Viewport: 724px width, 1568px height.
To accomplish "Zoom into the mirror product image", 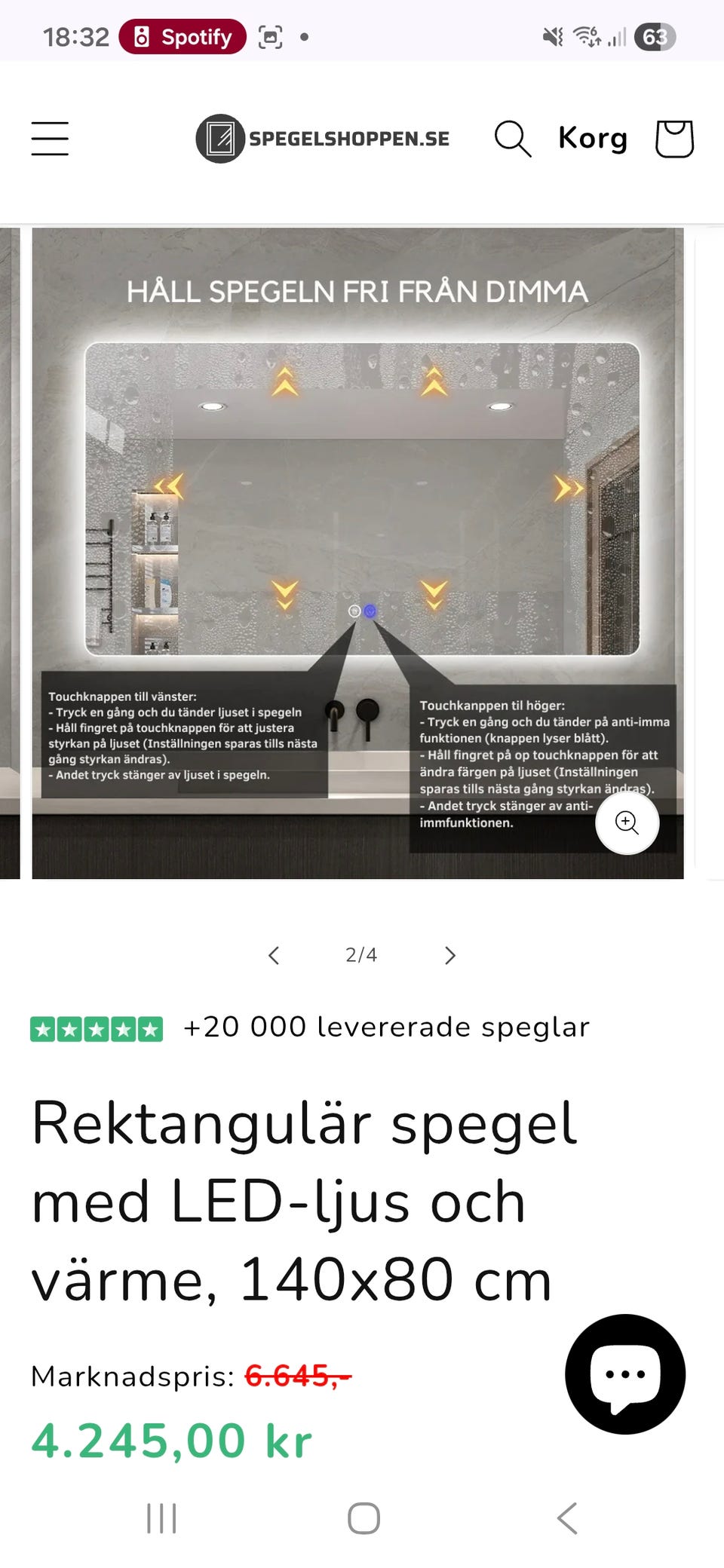I will click(627, 823).
